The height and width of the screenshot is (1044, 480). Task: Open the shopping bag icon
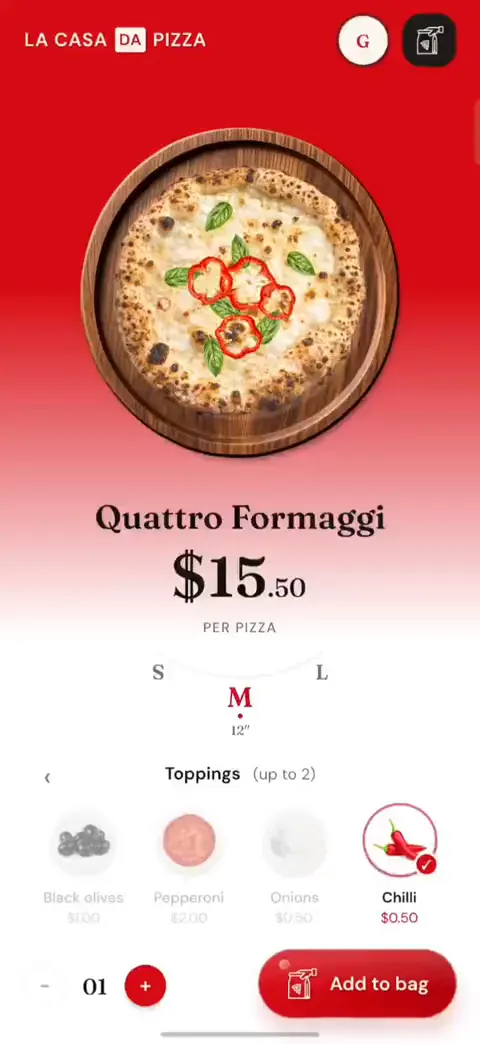coord(429,40)
